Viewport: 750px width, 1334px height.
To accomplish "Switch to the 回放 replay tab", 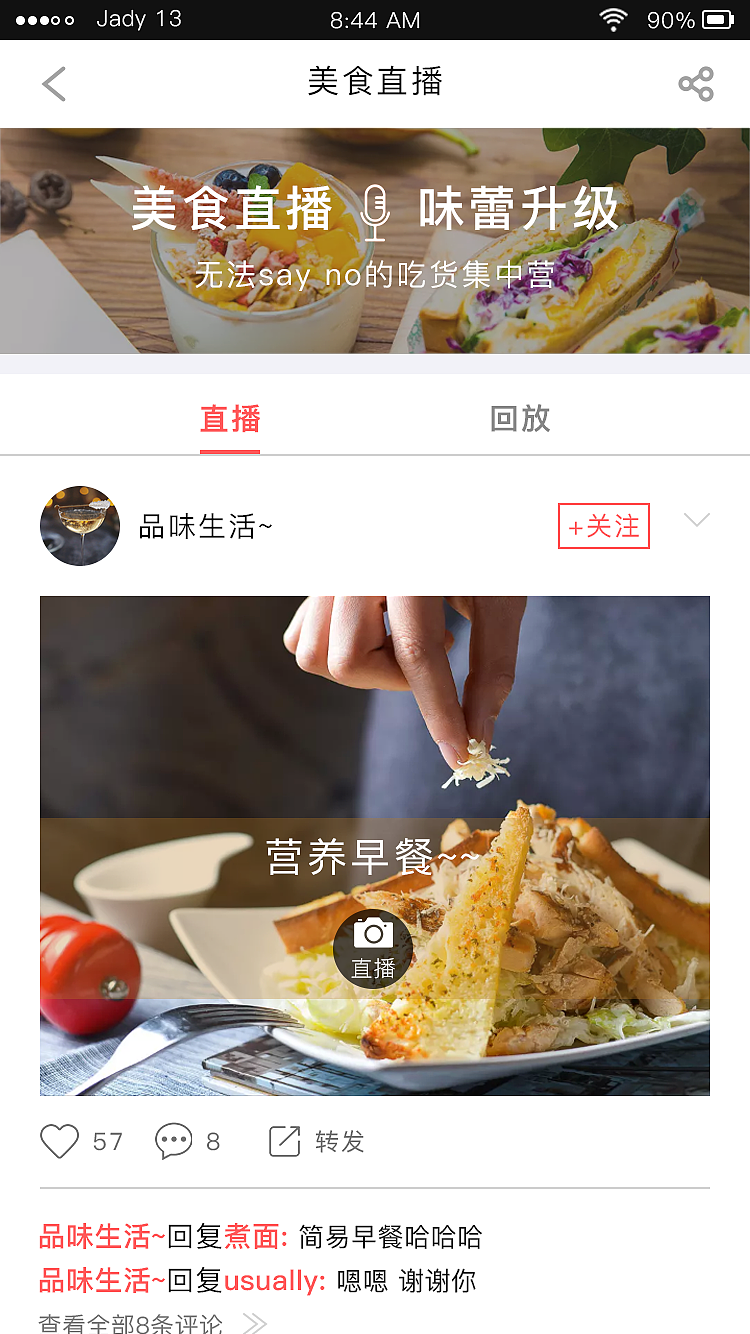I will [519, 420].
